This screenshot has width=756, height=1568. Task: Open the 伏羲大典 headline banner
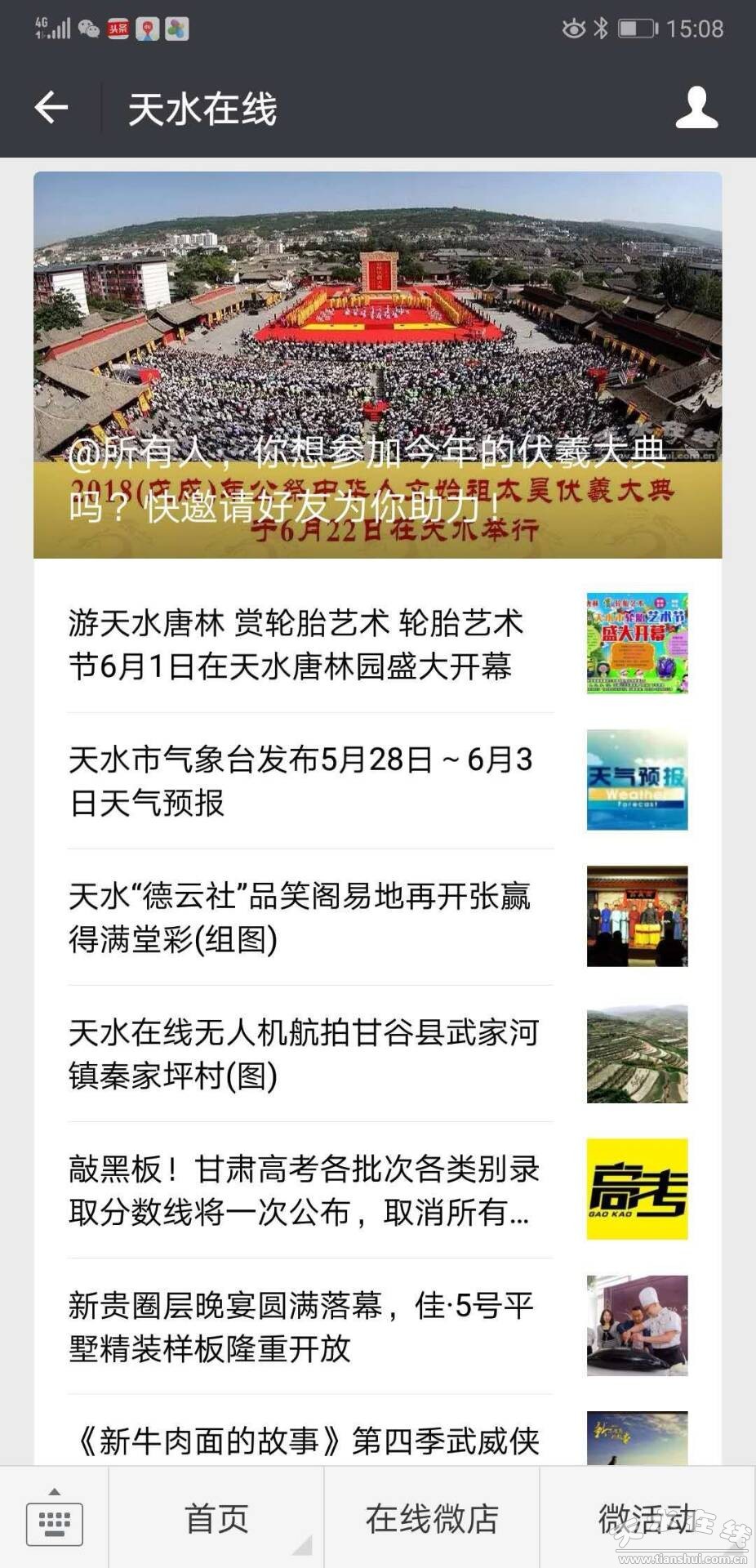coord(377,365)
